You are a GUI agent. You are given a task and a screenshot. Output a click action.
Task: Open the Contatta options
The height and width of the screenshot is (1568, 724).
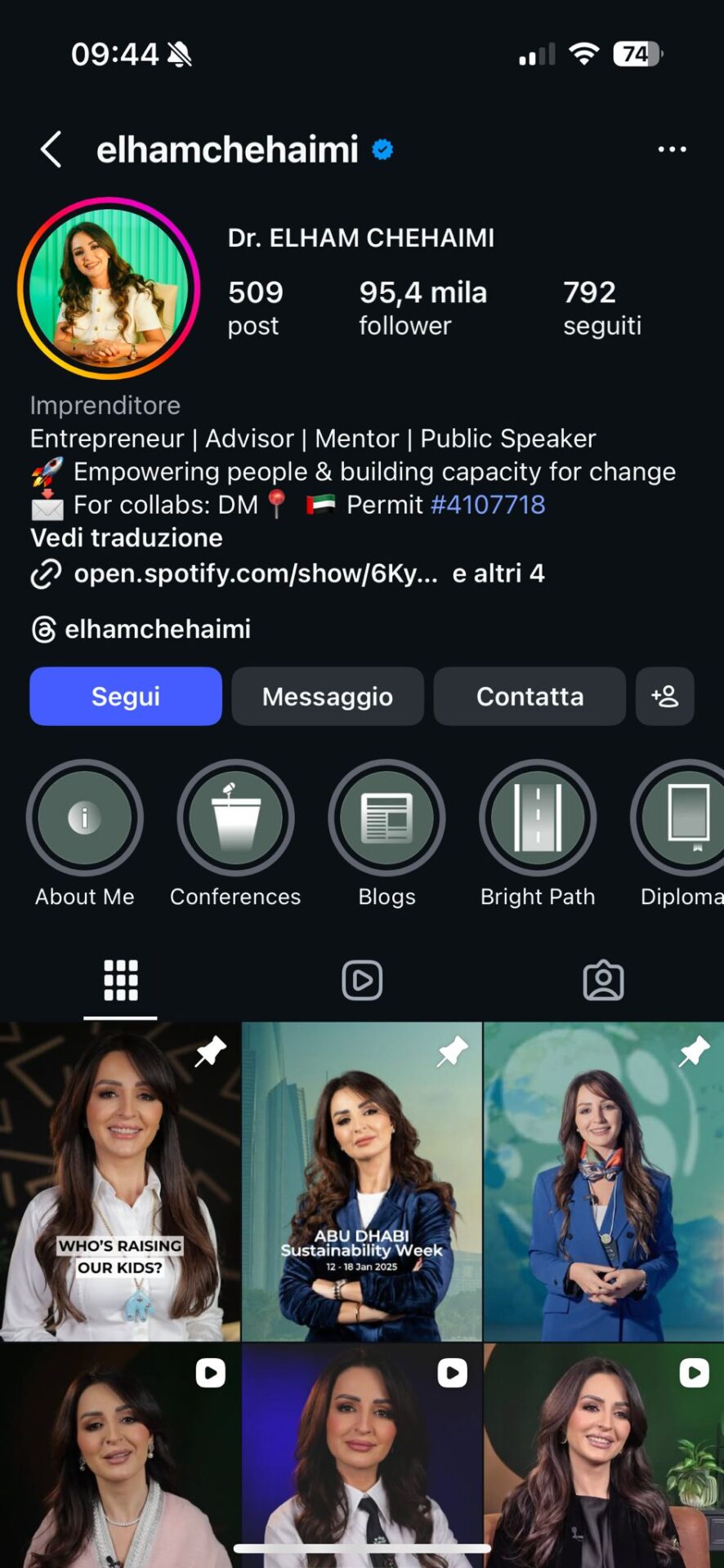(x=530, y=697)
